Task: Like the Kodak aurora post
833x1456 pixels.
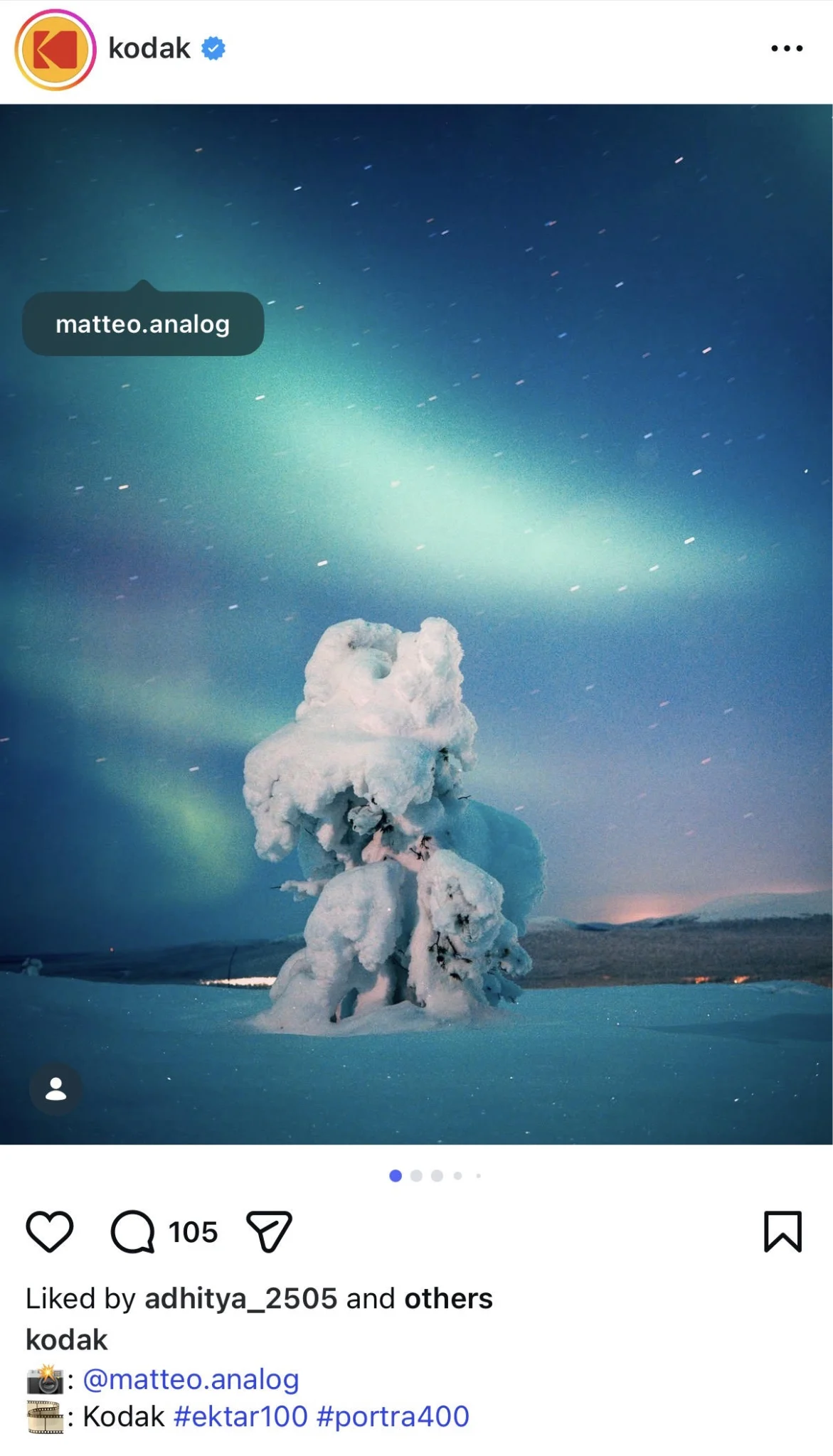Action: tap(50, 1231)
